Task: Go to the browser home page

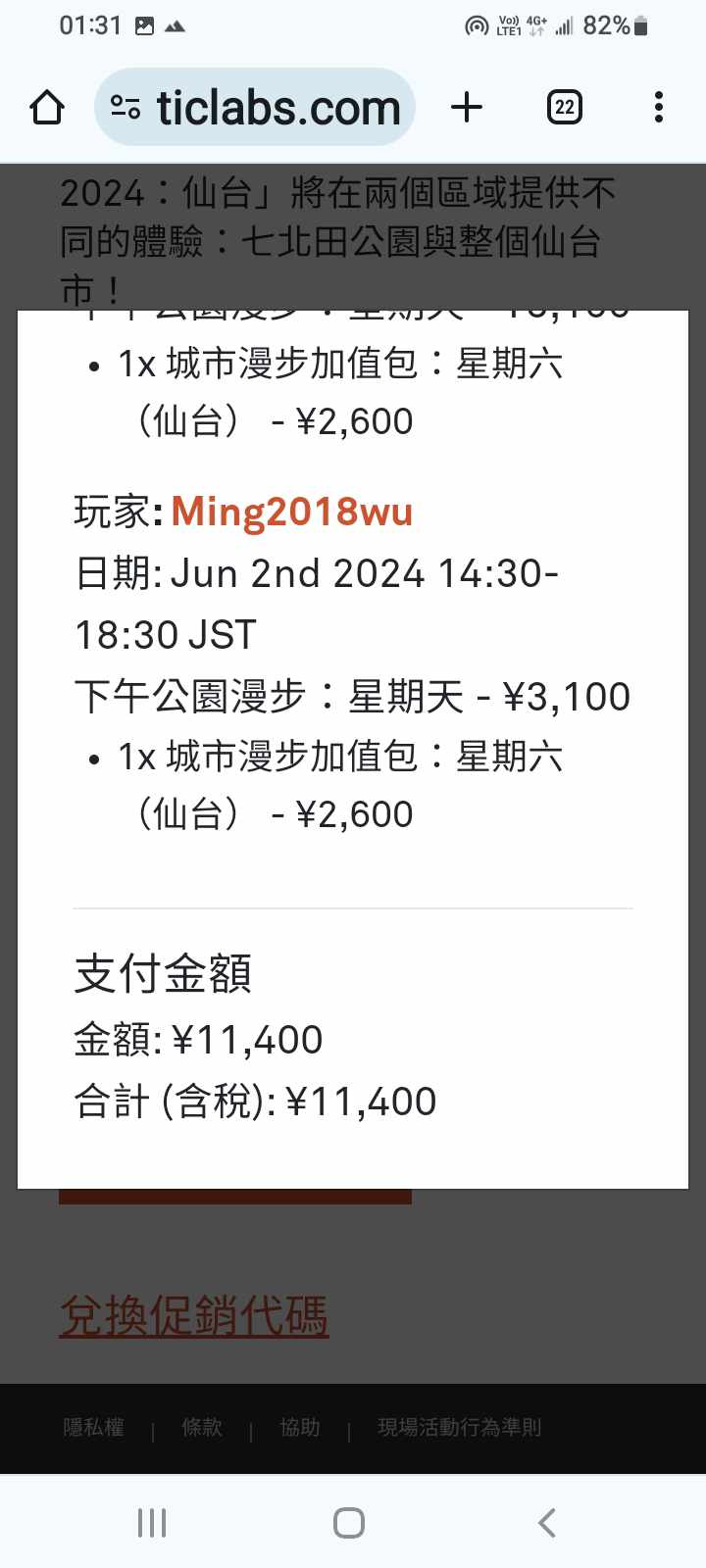Action: click(x=47, y=108)
